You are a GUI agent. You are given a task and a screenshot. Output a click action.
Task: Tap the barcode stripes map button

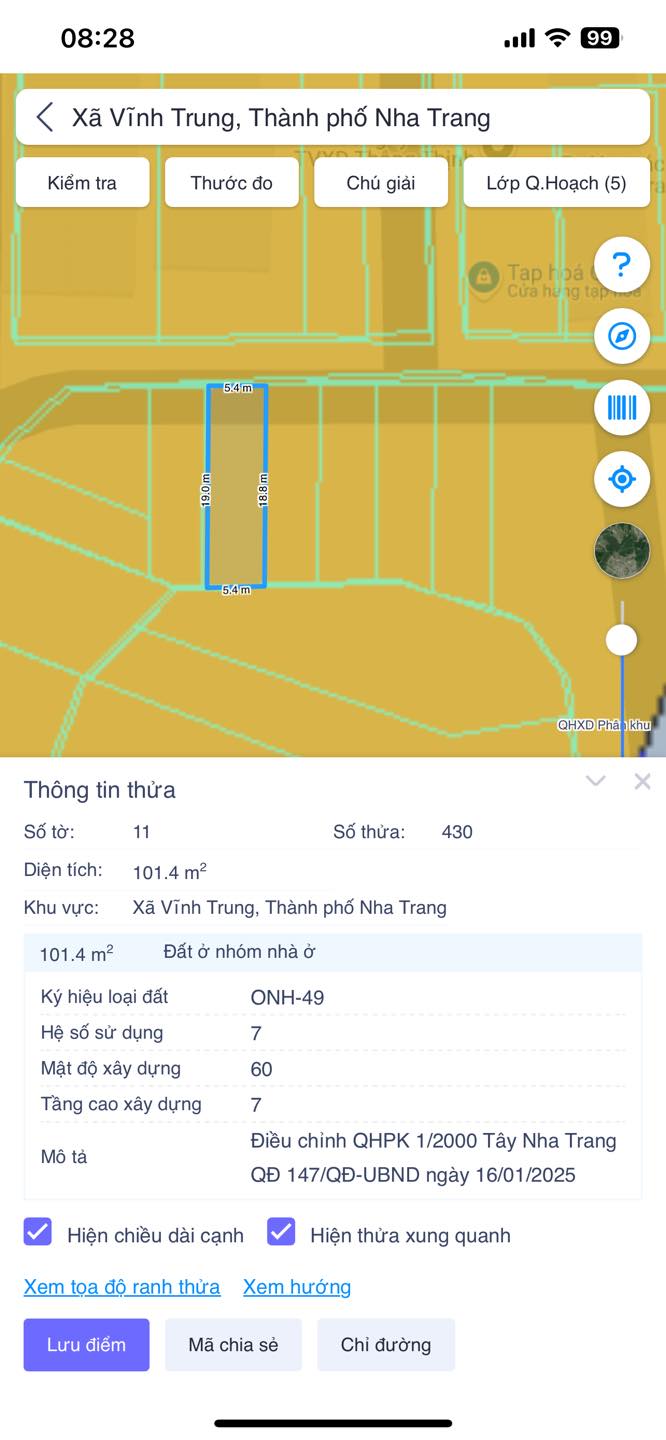coord(622,408)
